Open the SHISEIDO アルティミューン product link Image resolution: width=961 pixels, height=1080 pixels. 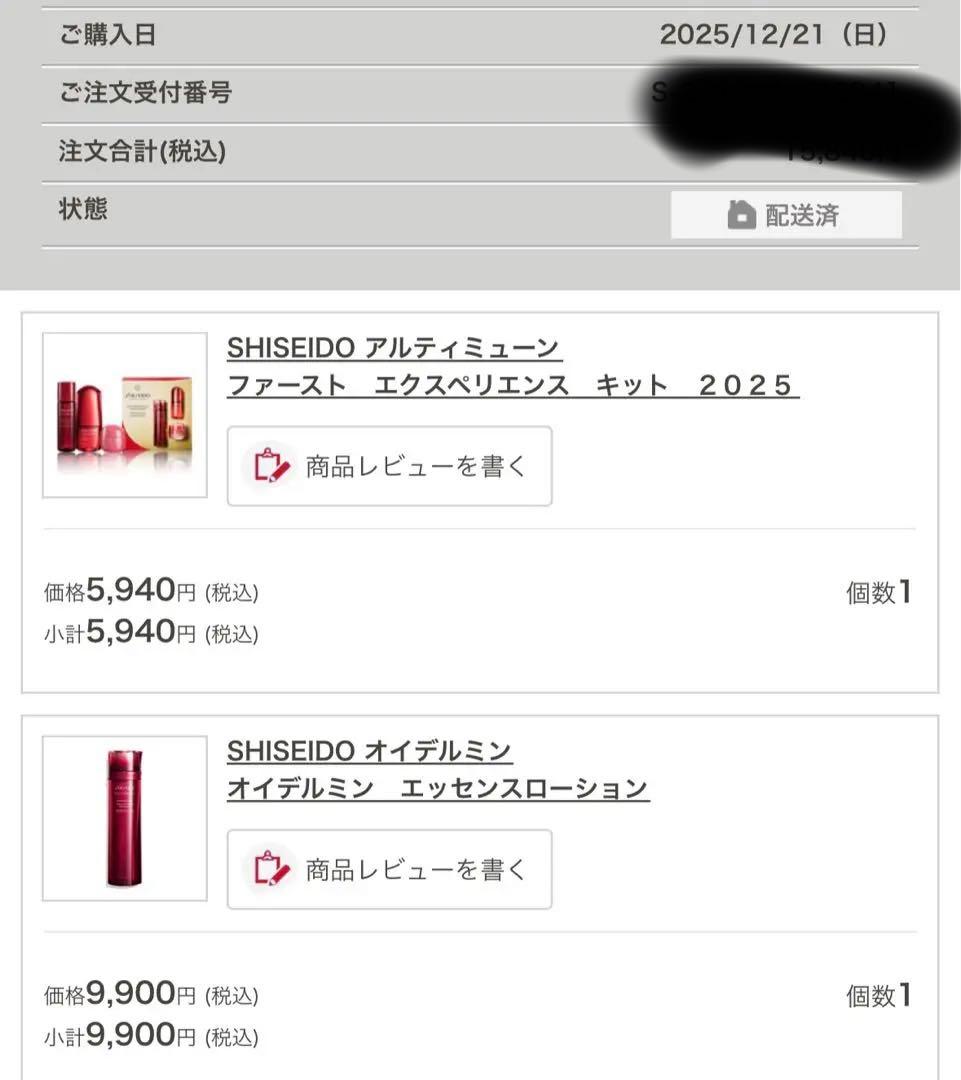[x=395, y=348]
